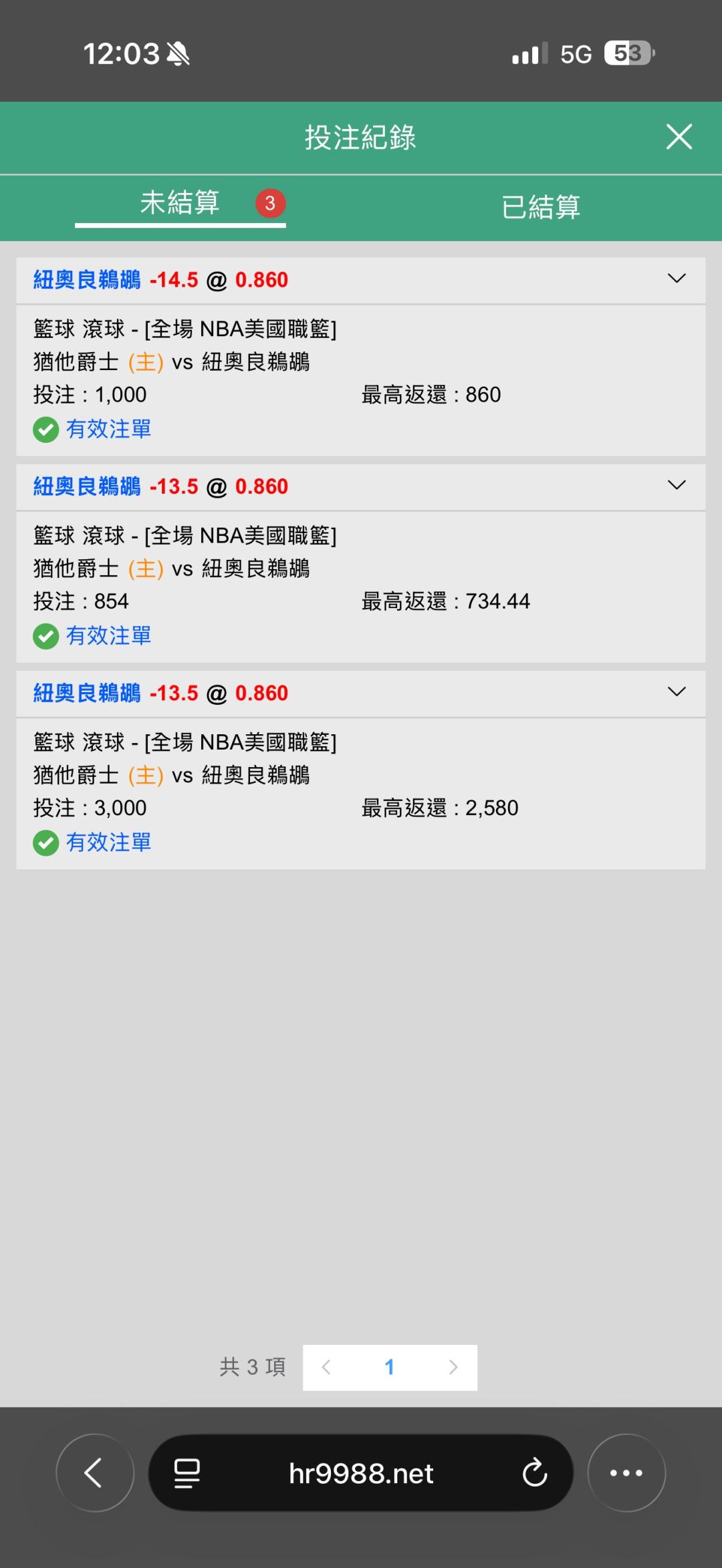Go back in the browser
Image resolution: width=722 pixels, height=1568 pixels.
94,1472
